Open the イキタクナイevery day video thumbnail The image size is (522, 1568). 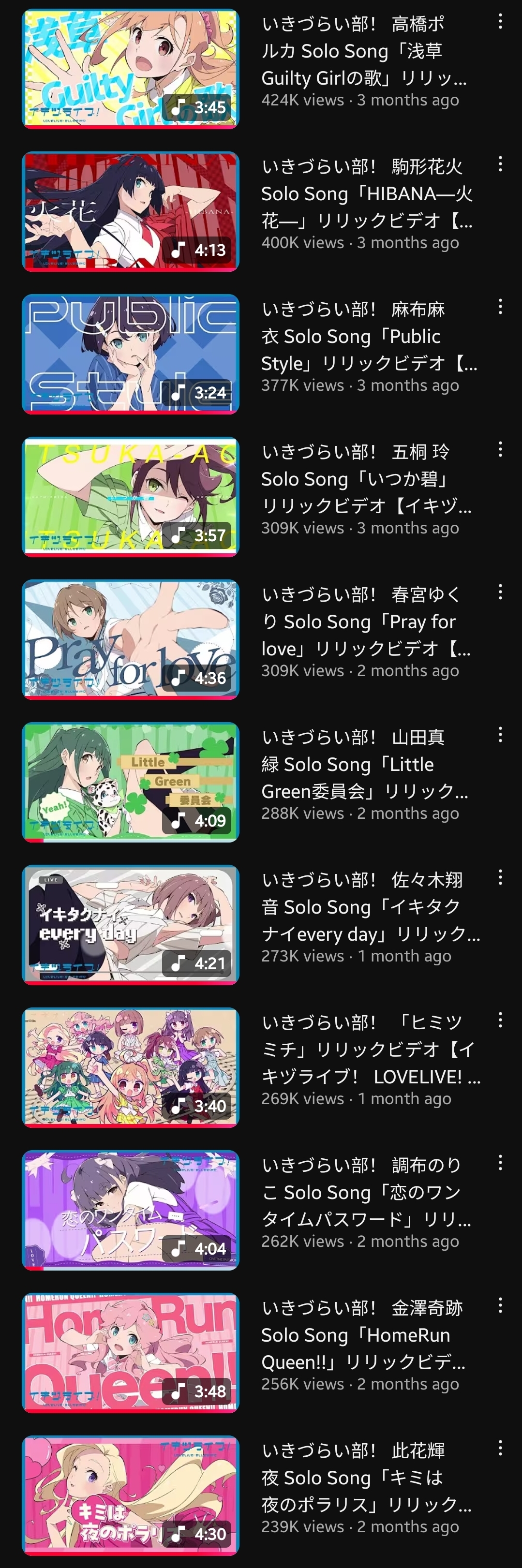130,925
